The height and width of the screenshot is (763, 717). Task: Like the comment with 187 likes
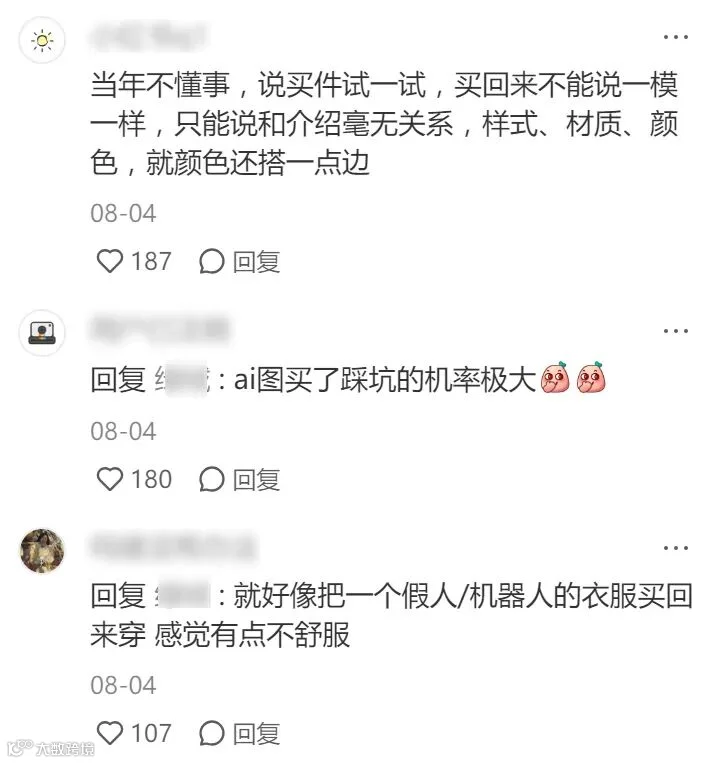[x=110, y=261]
